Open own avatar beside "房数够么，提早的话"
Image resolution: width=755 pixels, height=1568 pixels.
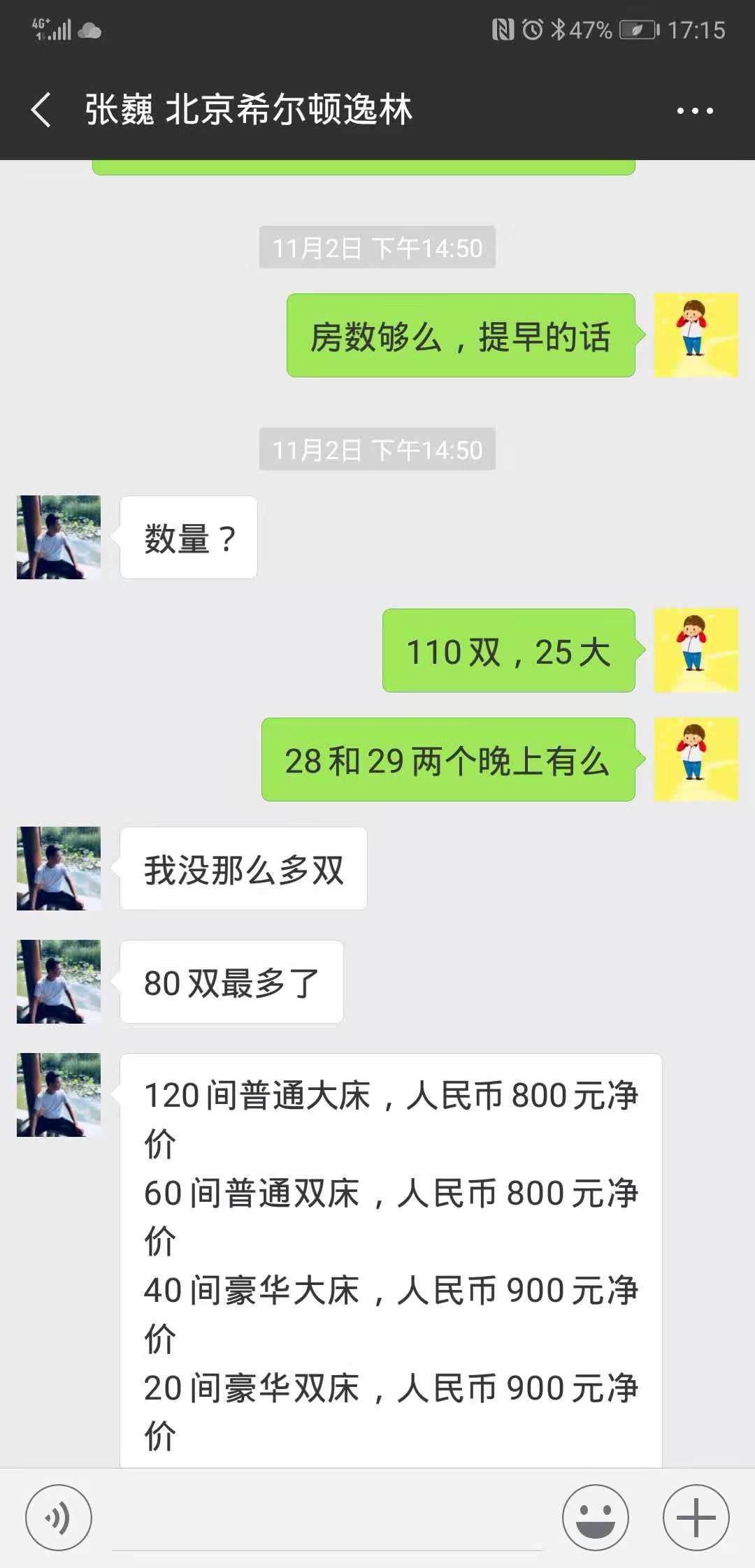(696, 335)
